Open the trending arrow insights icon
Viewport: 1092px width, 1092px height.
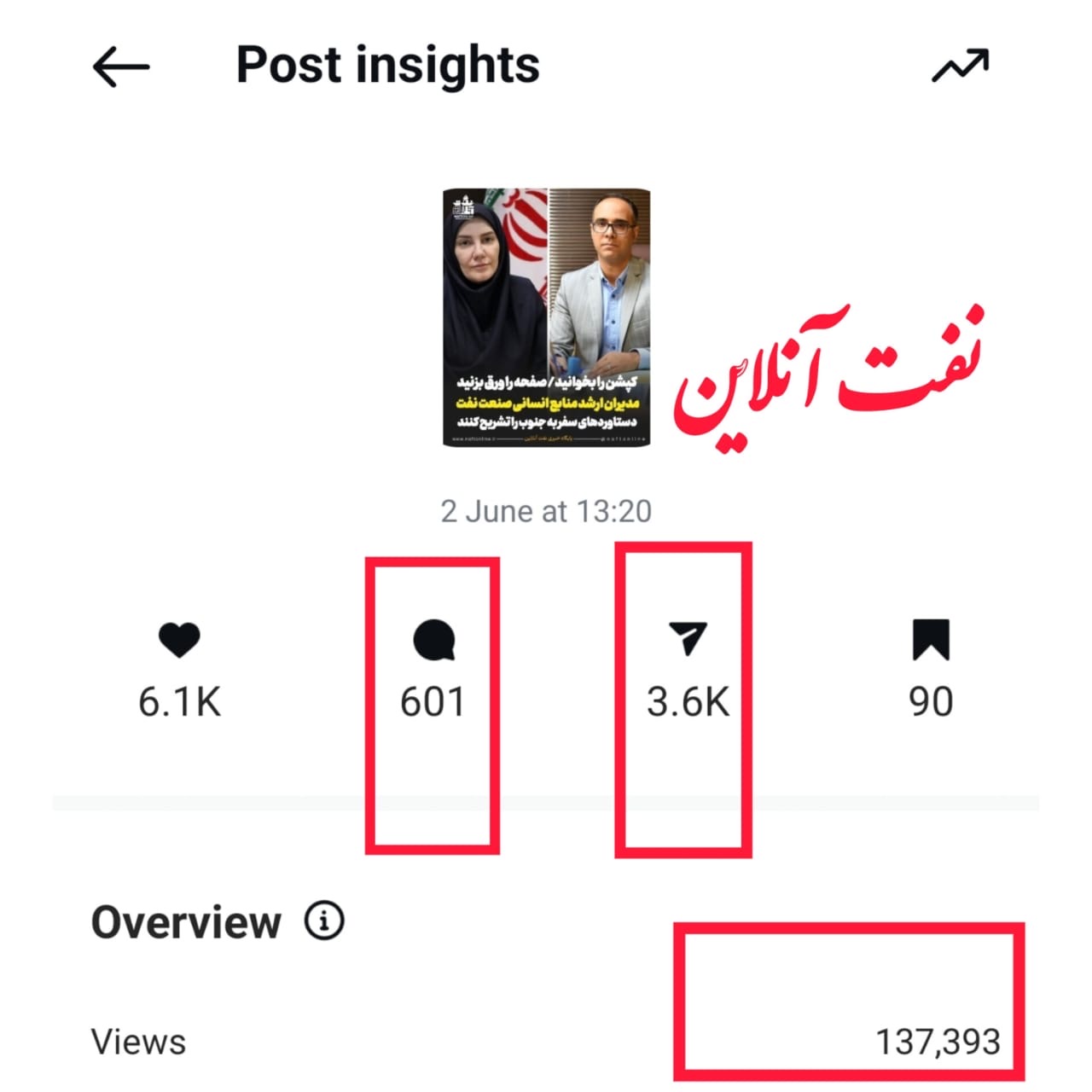click(960, 67)
